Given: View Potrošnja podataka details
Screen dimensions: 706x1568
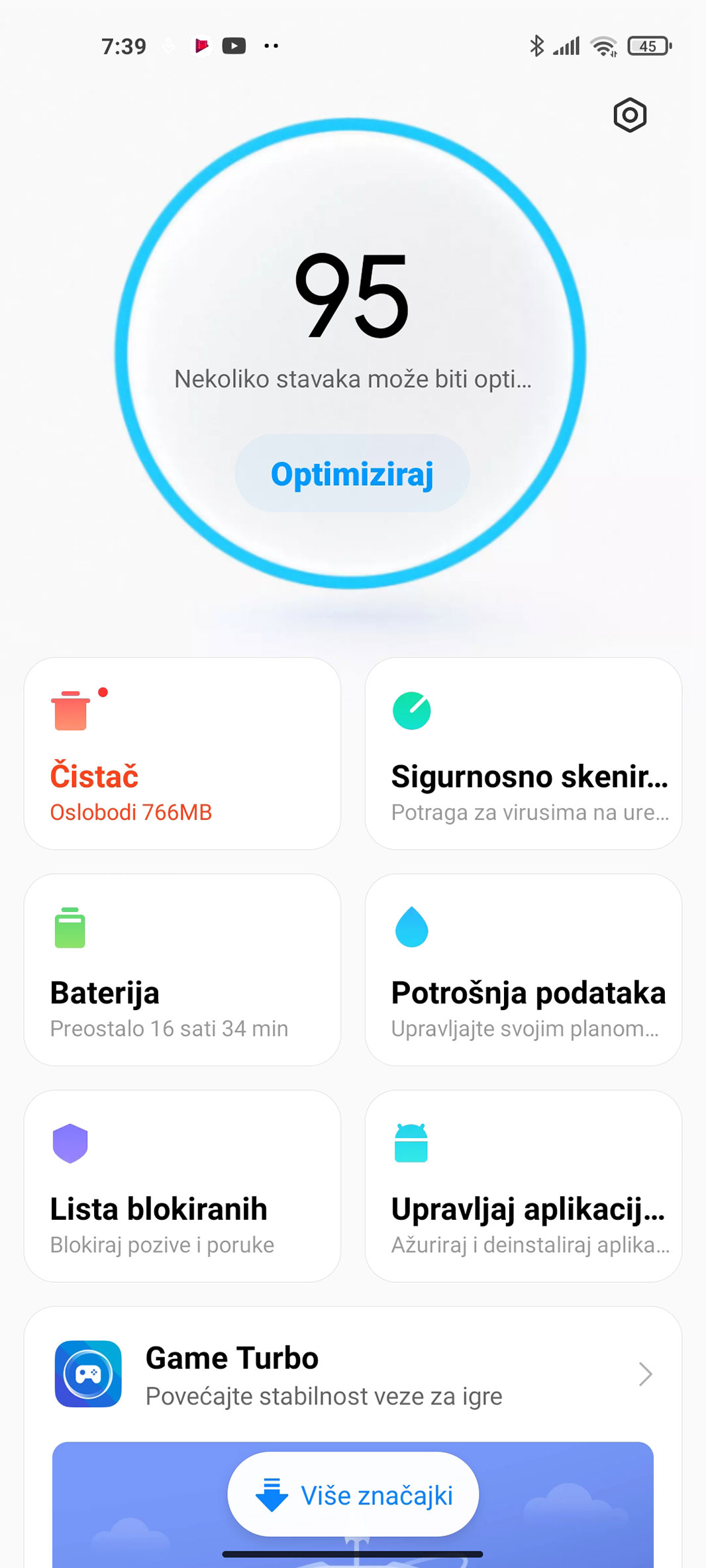Looking at the screenshot, I should 523,970.
